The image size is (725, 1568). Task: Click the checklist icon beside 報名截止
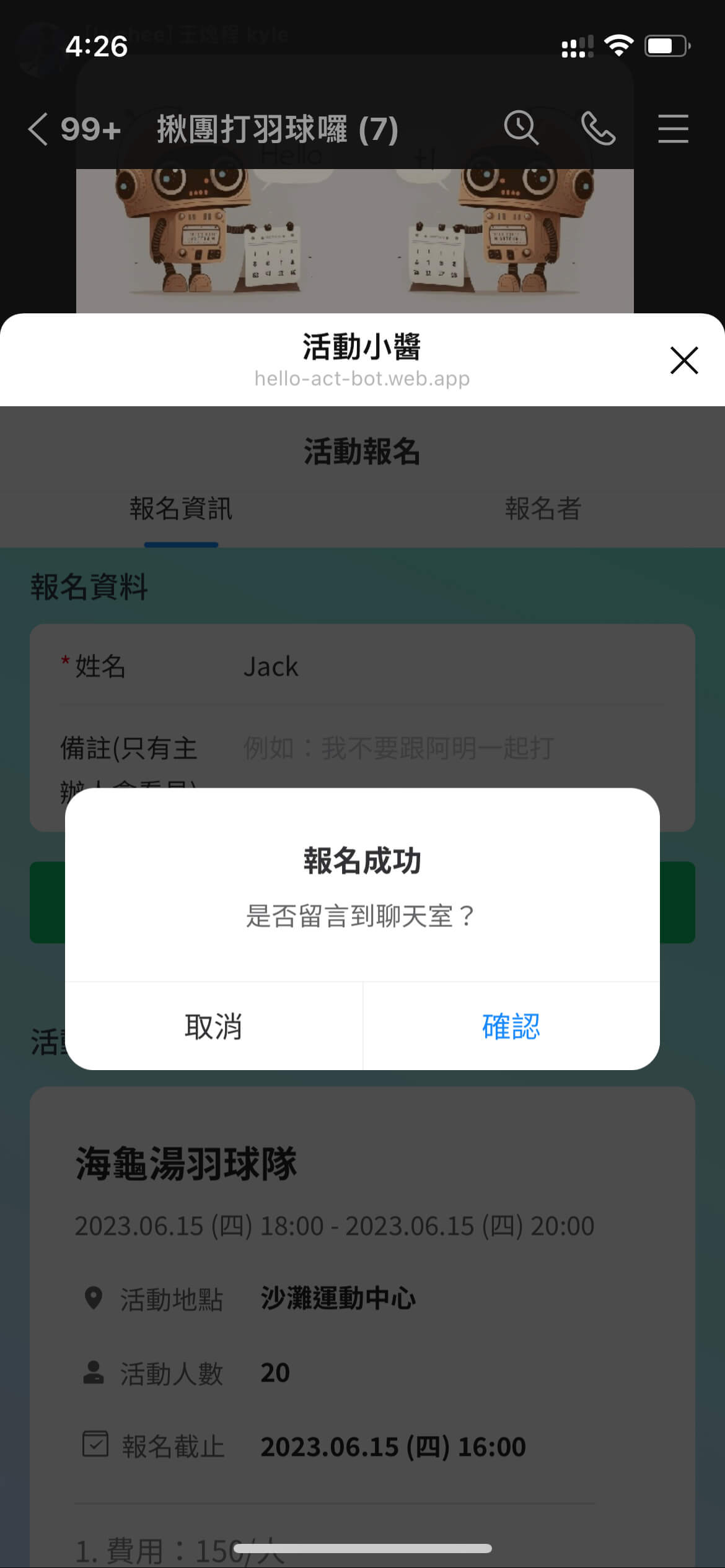pyautogui.click(x=94, y=1447)
